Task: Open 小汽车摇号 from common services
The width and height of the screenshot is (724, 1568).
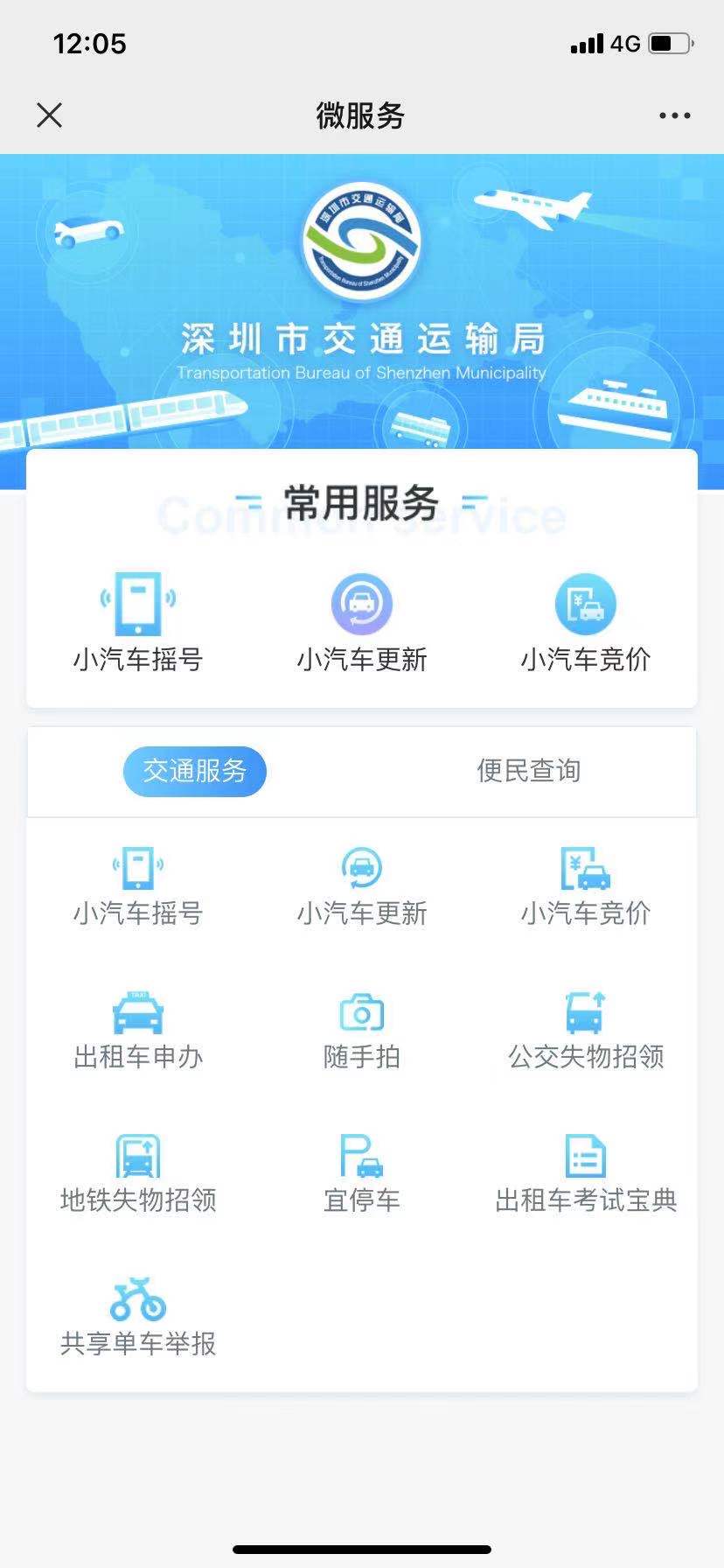Action: (136, 621)
